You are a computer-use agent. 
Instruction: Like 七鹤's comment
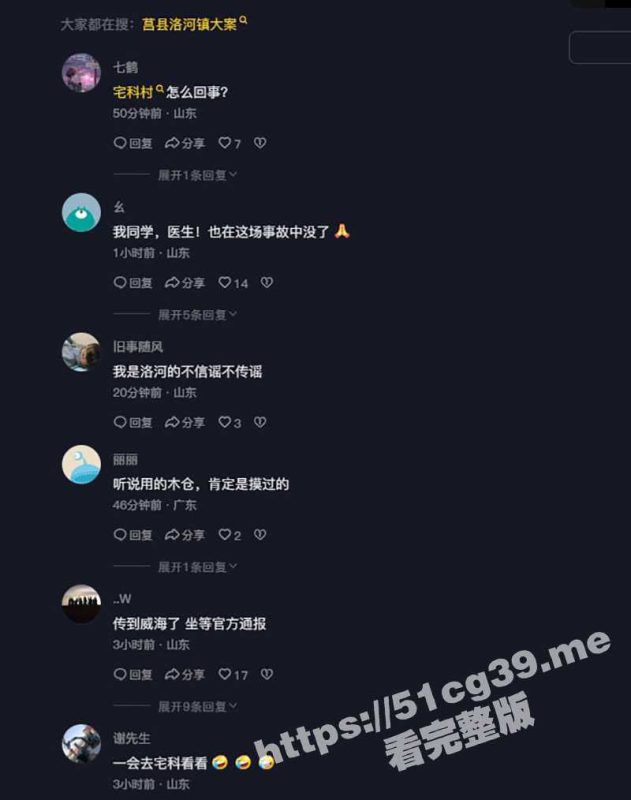coord(229,143)
